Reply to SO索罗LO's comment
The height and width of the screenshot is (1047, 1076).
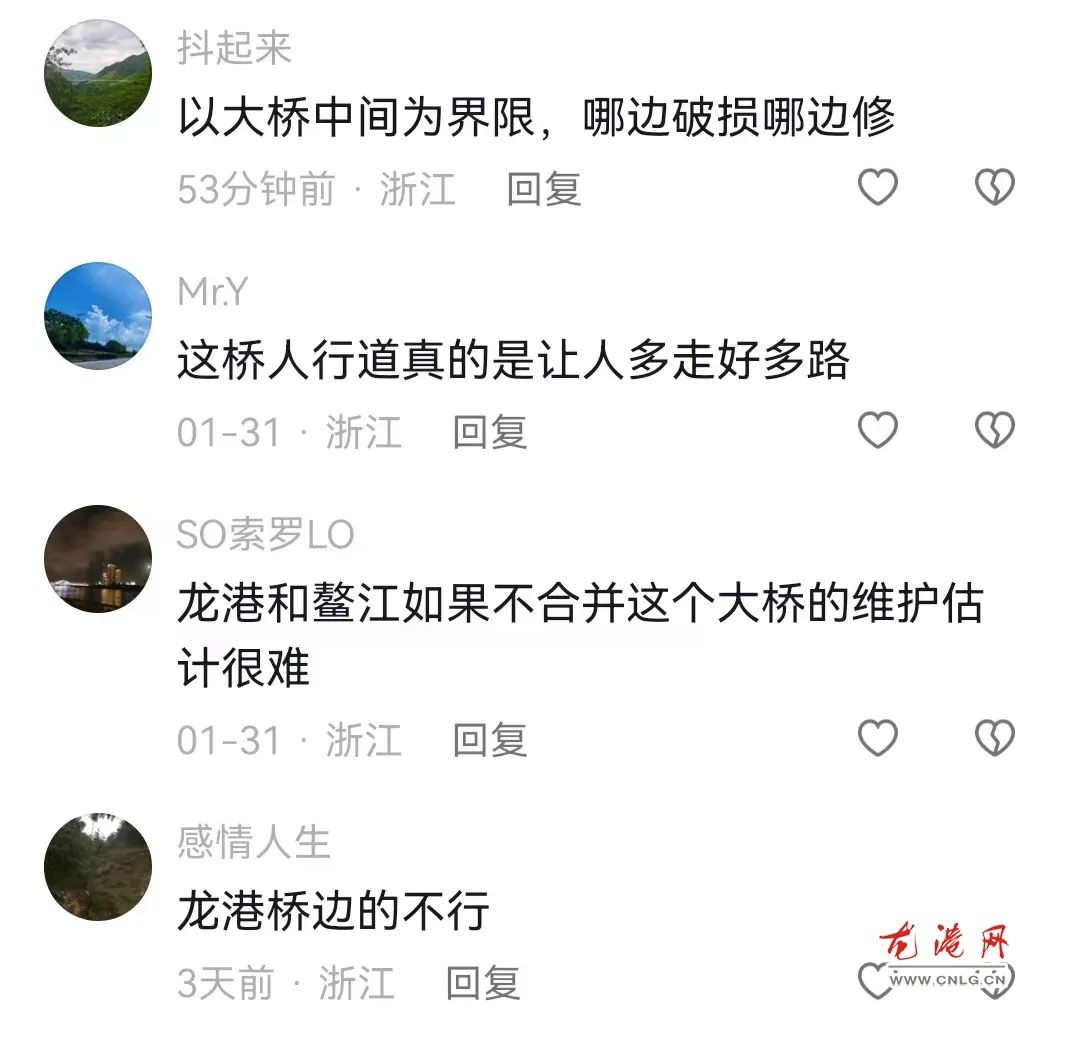coord(489,740)
